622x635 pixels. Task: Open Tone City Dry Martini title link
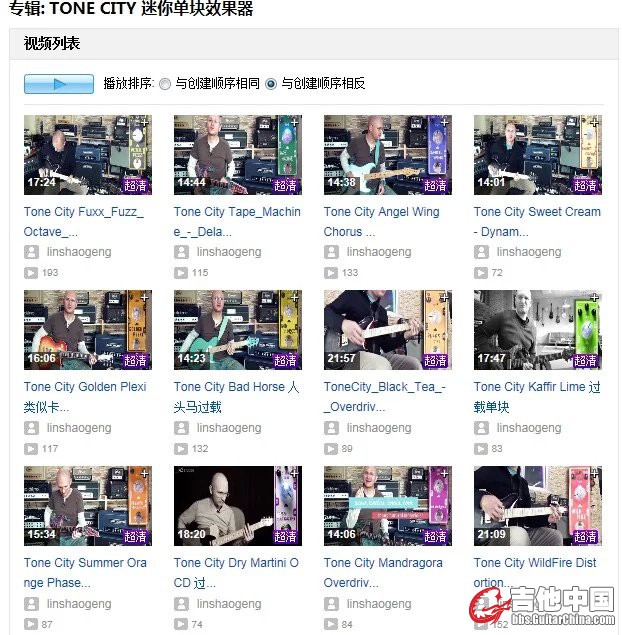coord(236,563)
